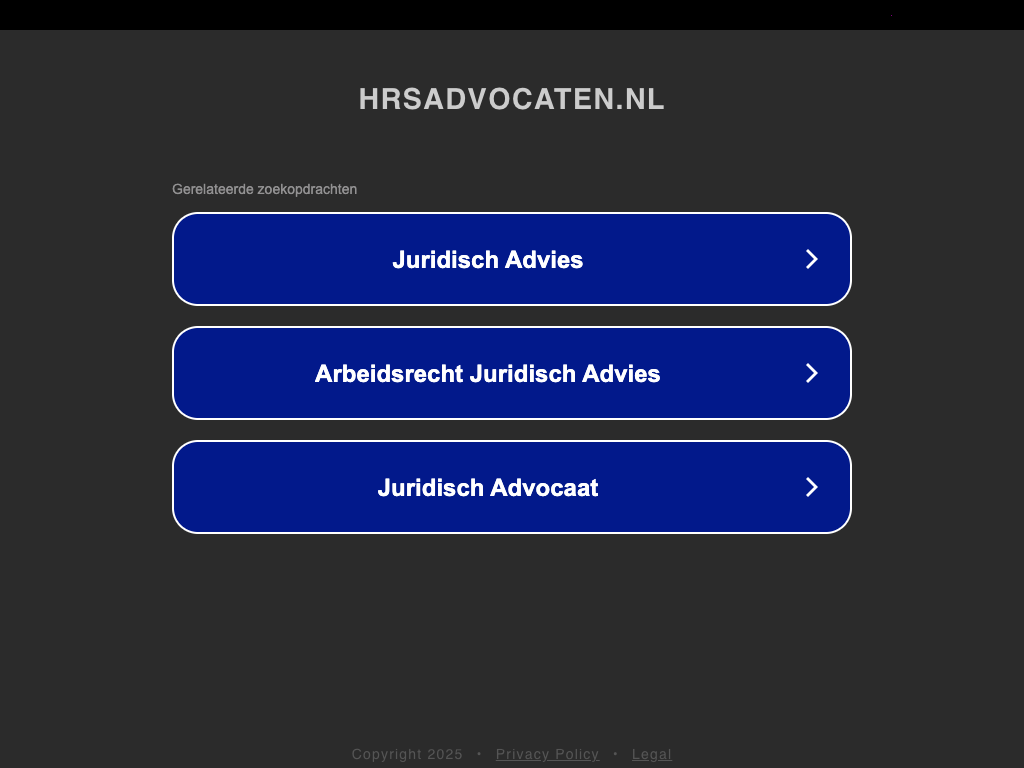Open the Juridisch Advocaat link
Viewport: 1024px width, 768px height.
tap(511, 487)
